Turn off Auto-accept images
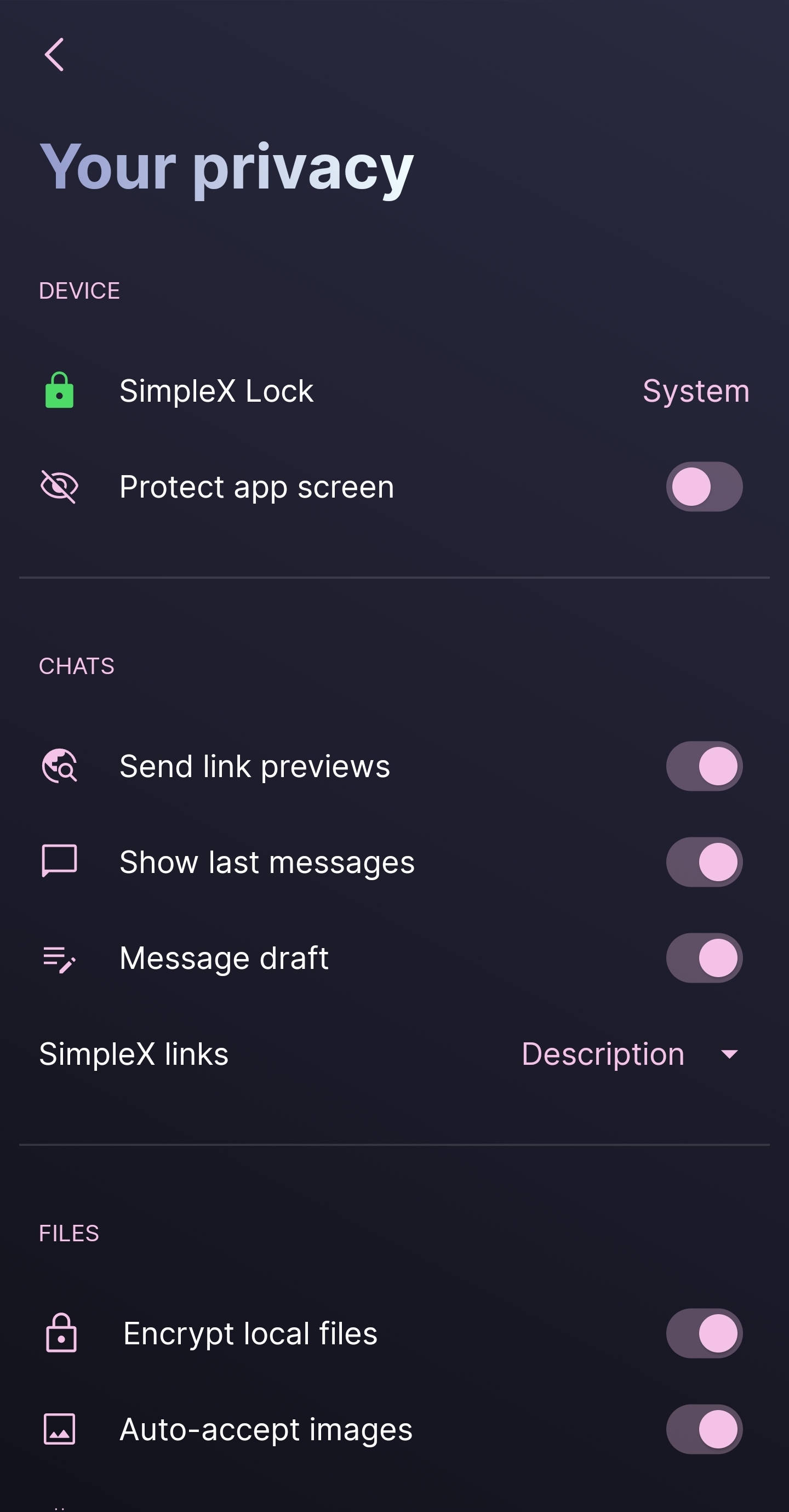This screenshot has height=1512, width=789. [x=704, y=1429]
